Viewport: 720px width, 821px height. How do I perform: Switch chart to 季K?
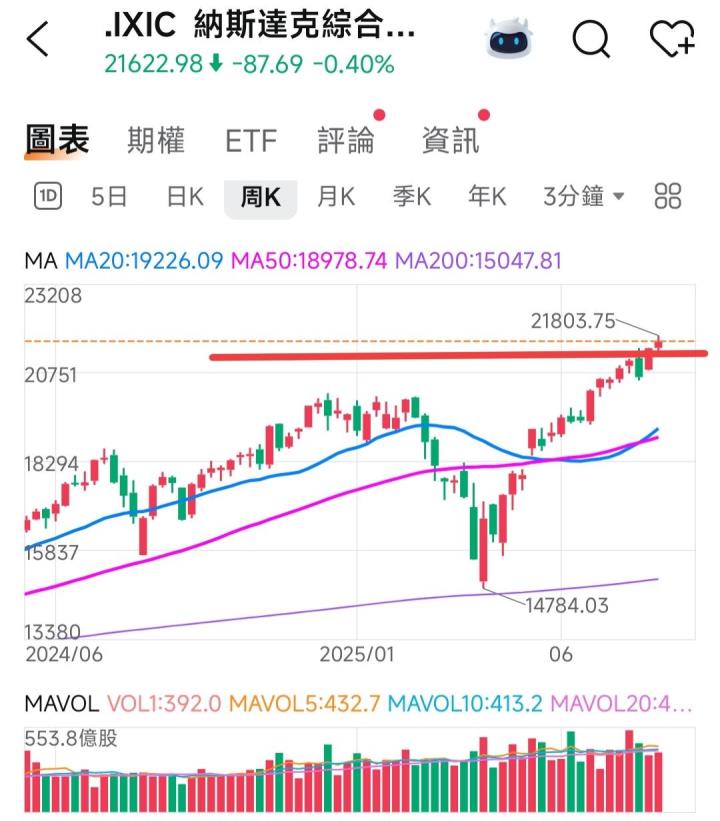point(411,197)
